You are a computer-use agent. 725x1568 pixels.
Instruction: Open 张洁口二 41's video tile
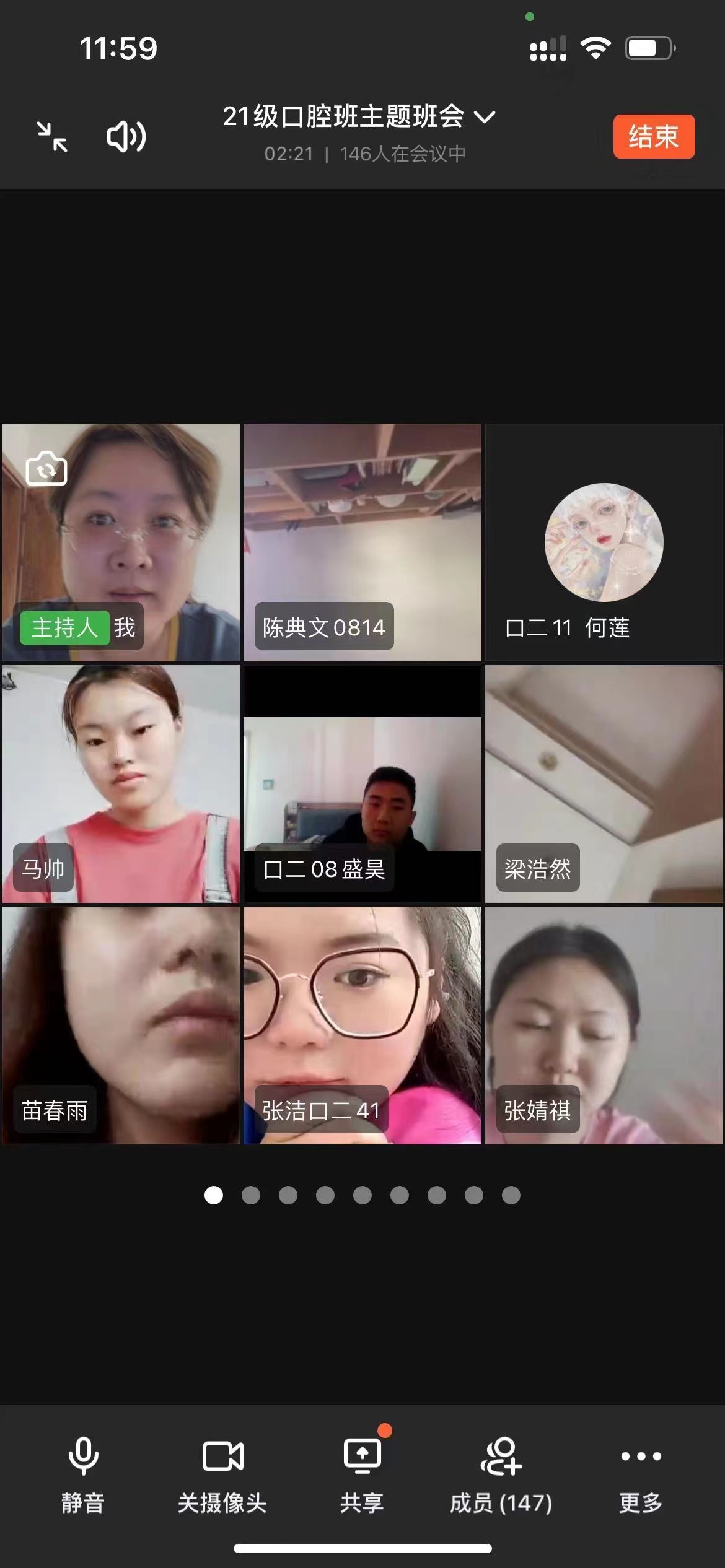tap(362, 1025)
